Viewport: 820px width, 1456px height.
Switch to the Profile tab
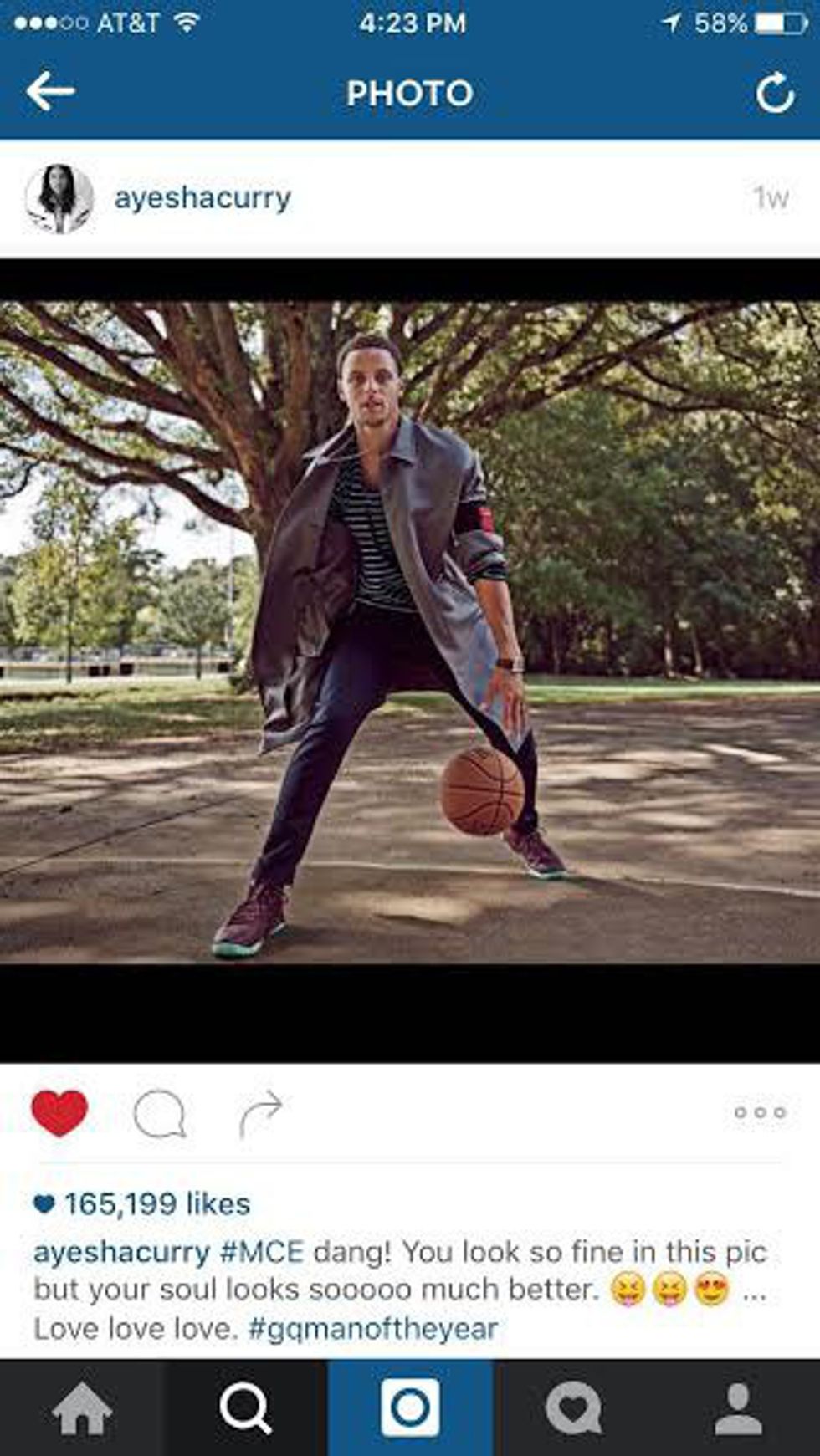coord(738,1408)
